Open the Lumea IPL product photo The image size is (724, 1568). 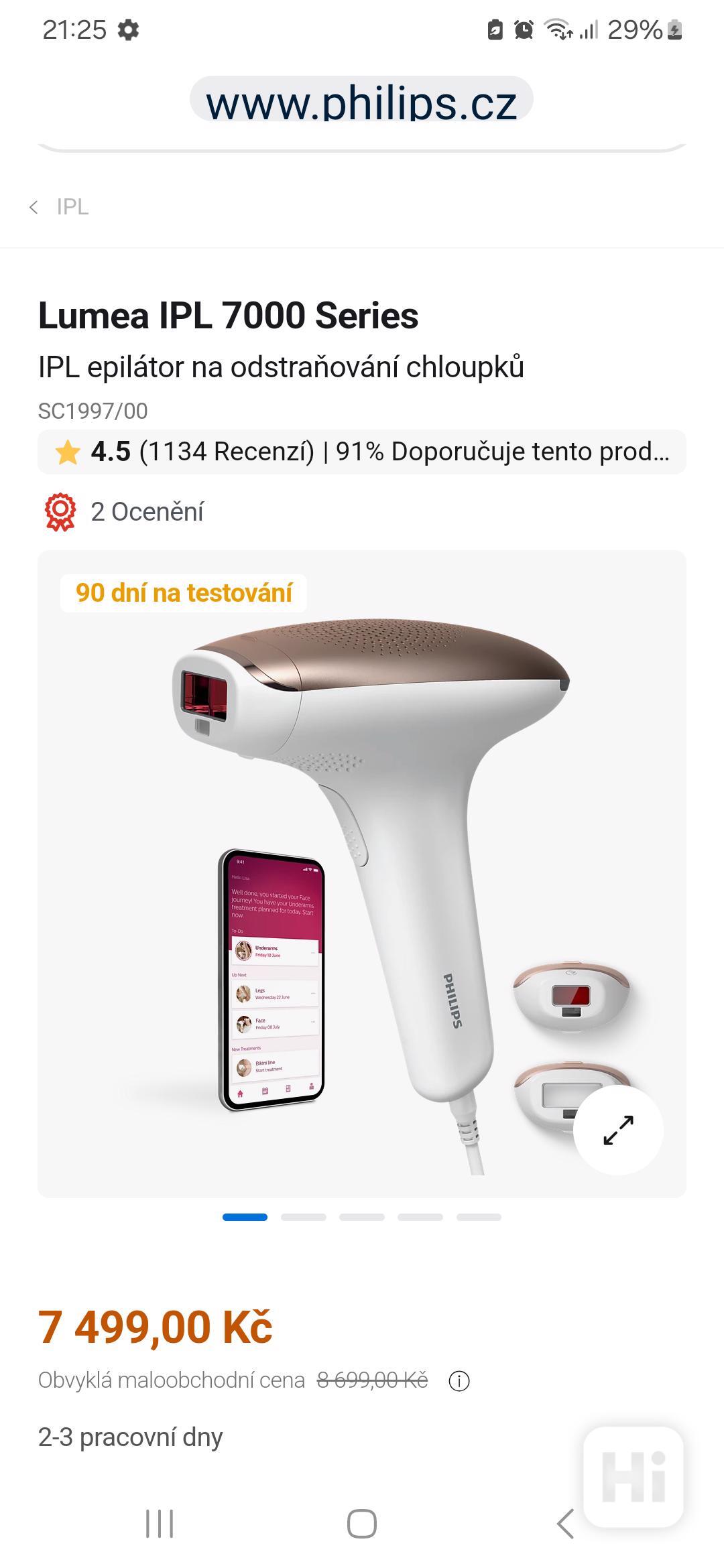click(x=362, y=874)
